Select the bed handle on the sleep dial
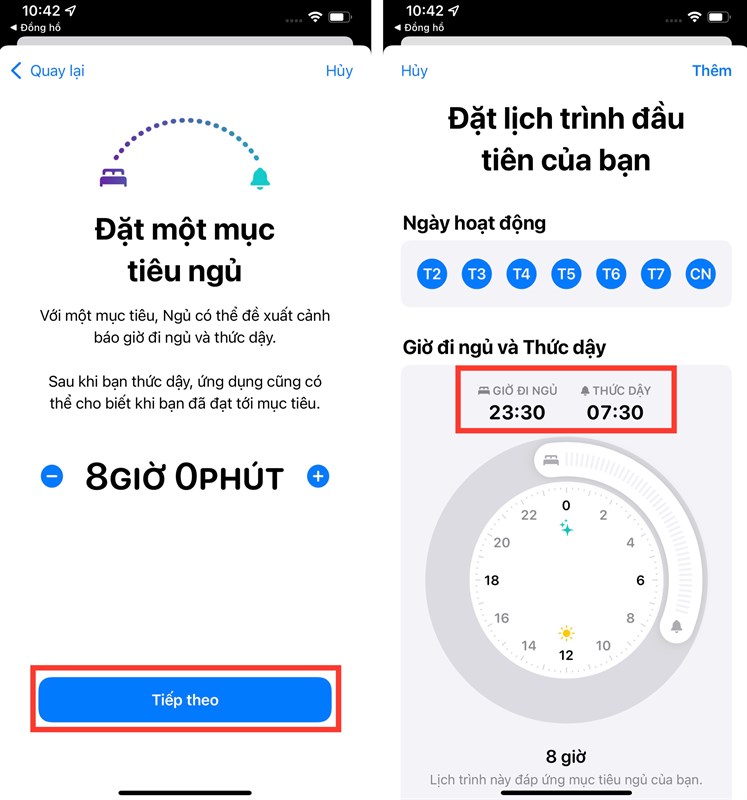This screenshot has height=800, width=747. (549, 460)
